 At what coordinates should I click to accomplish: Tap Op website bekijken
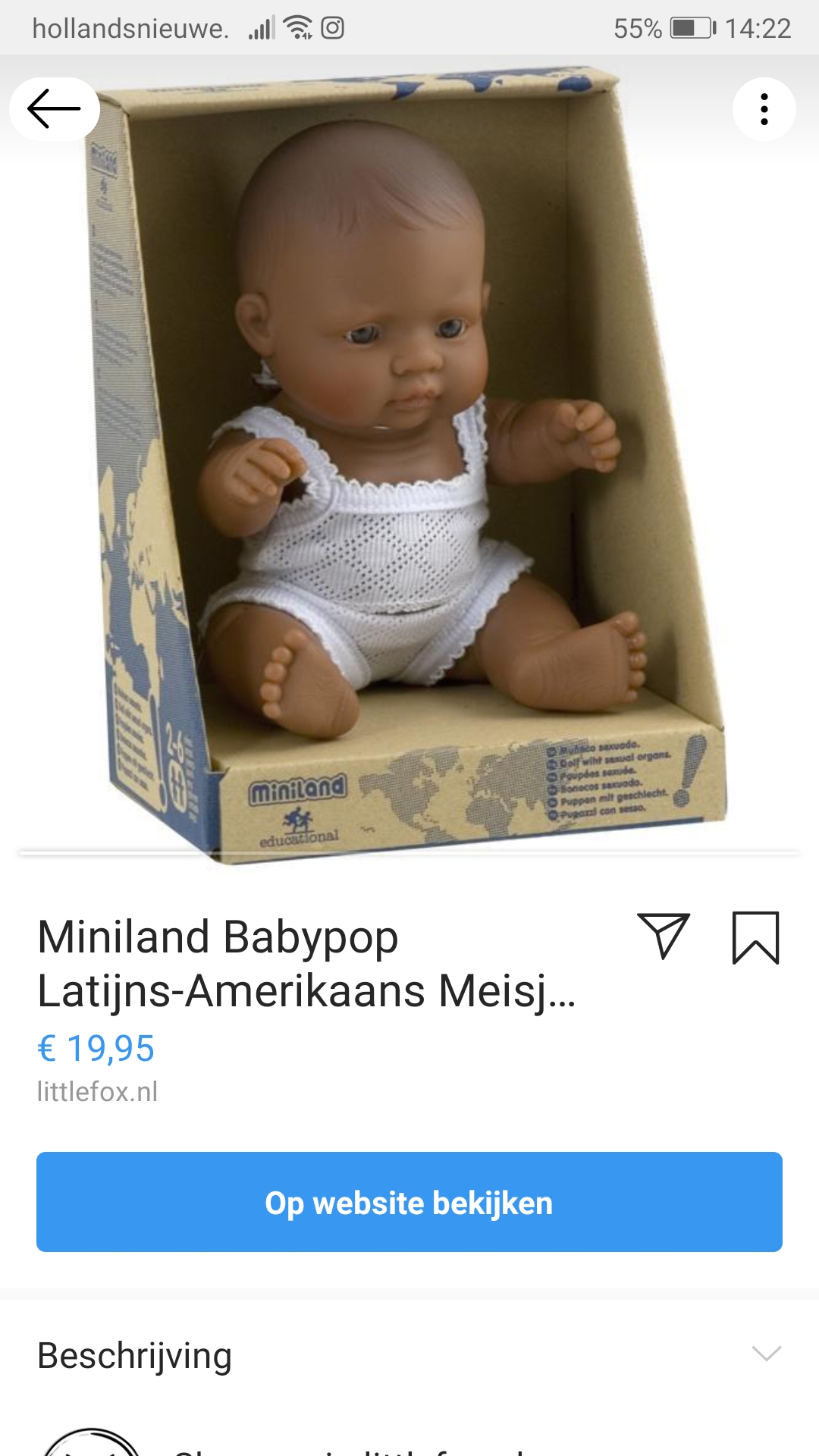pyautogui.click(x=409, y=1202)
